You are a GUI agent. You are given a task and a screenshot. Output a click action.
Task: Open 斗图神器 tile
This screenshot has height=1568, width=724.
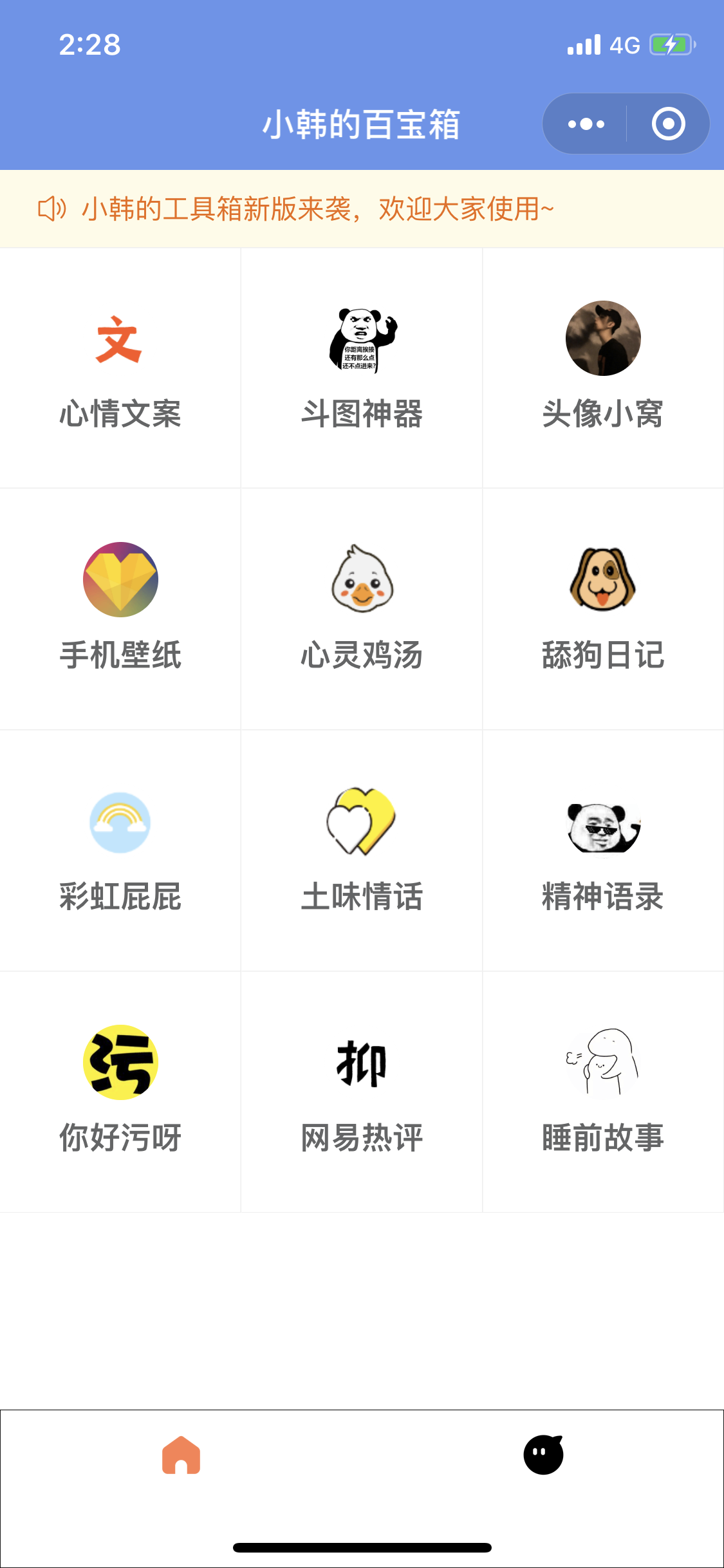tap(362, 368)
